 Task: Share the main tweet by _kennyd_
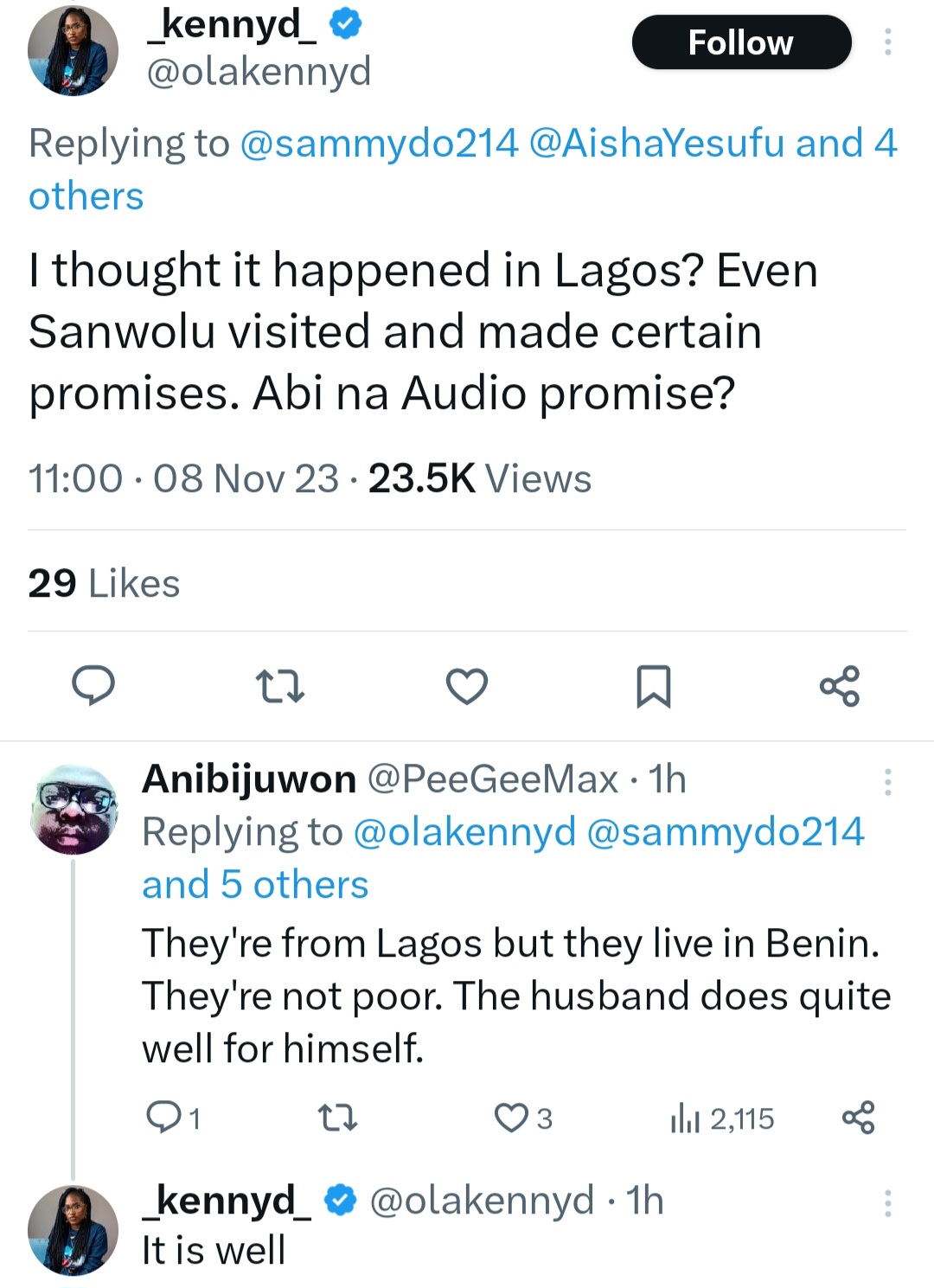point(840,686)
